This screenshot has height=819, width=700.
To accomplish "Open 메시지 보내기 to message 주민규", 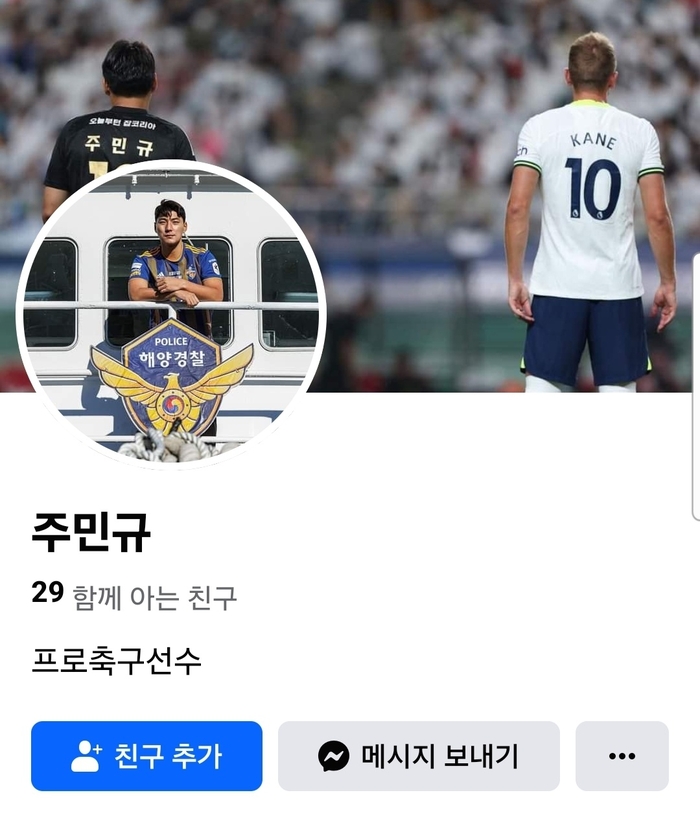I will 418,756.
